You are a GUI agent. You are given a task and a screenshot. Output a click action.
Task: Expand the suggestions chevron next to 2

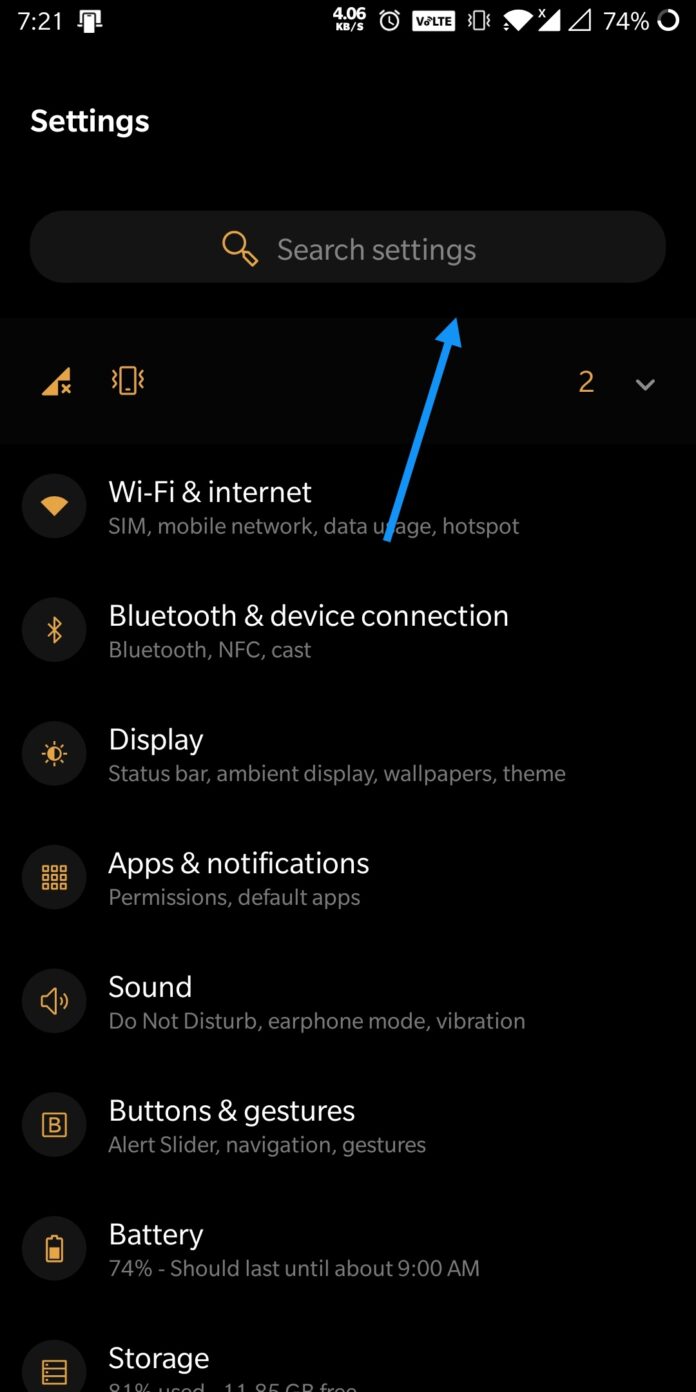pos(645,383)
